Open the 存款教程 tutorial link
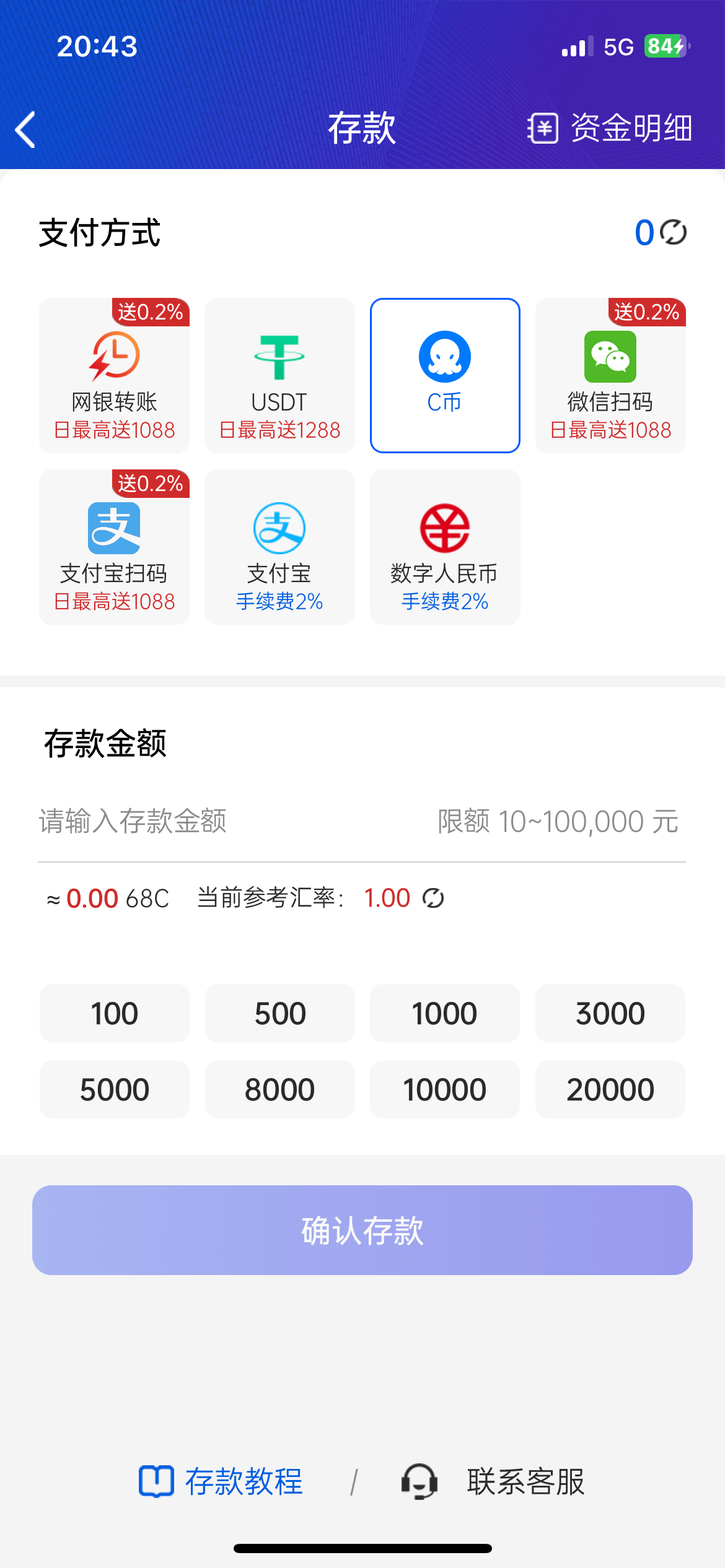The image size is (725, 1568). click(222, 1482)
